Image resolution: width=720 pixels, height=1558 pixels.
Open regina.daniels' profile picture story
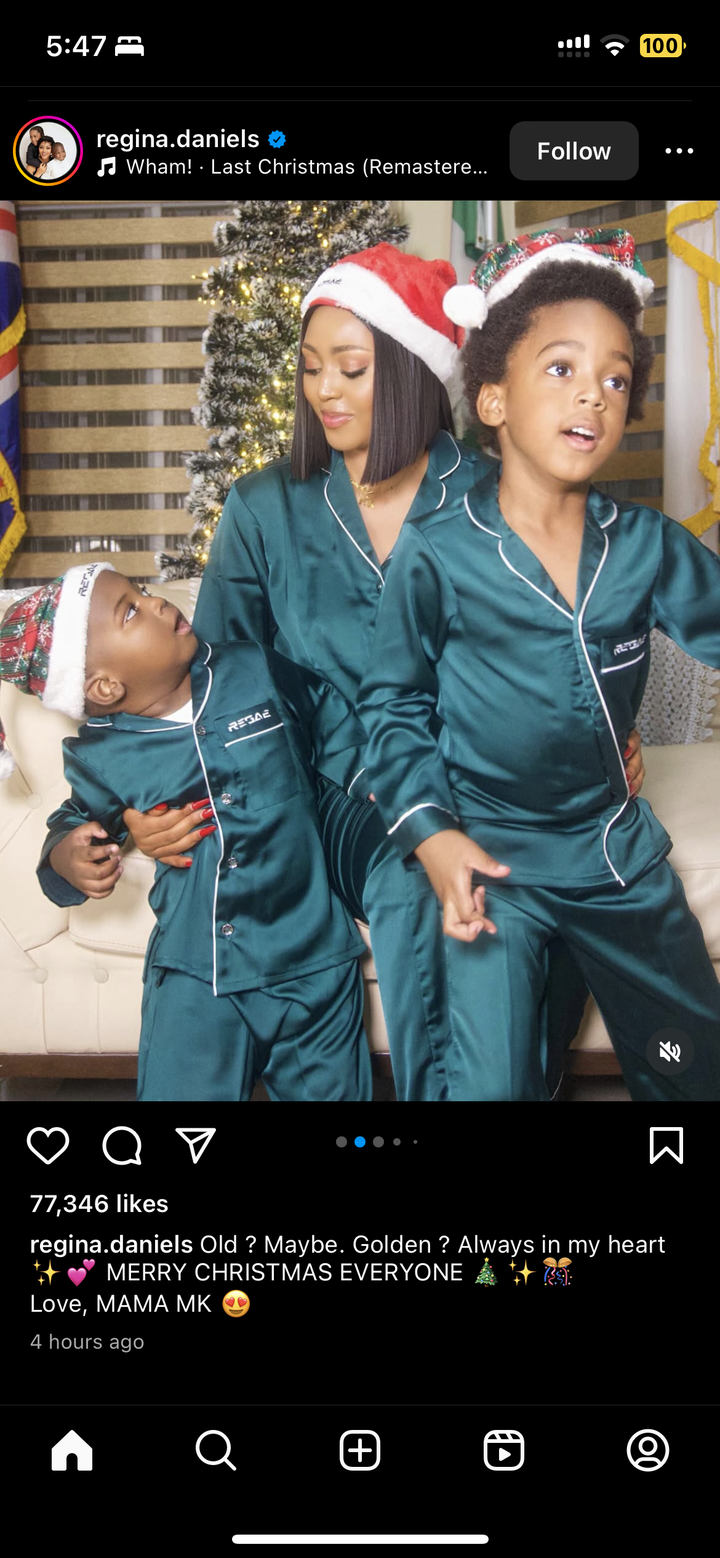pyautogui.click(x=47, y=151)
